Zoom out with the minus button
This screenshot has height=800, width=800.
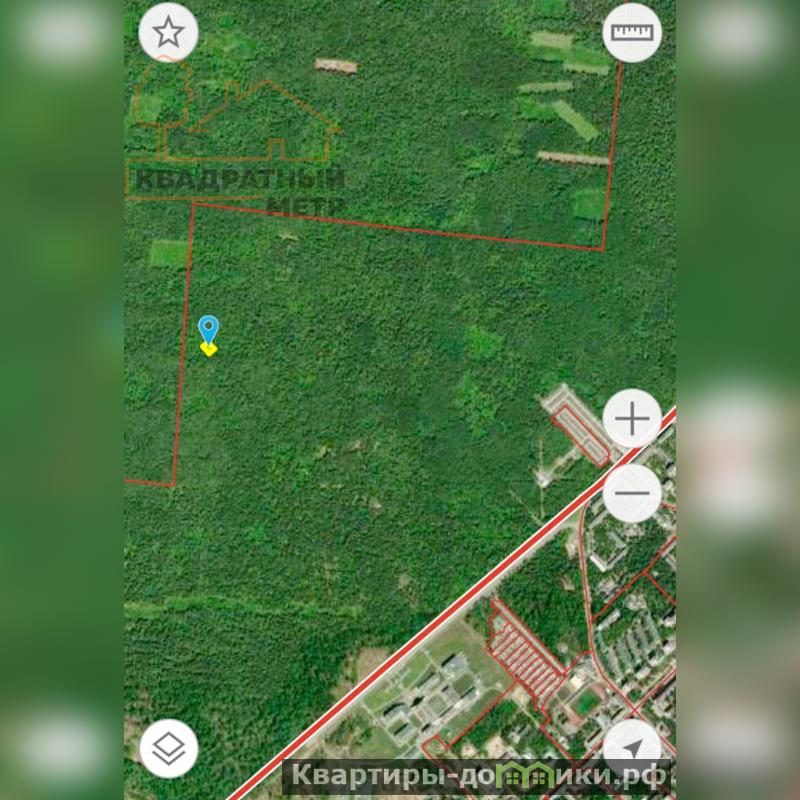pos(632,493)
